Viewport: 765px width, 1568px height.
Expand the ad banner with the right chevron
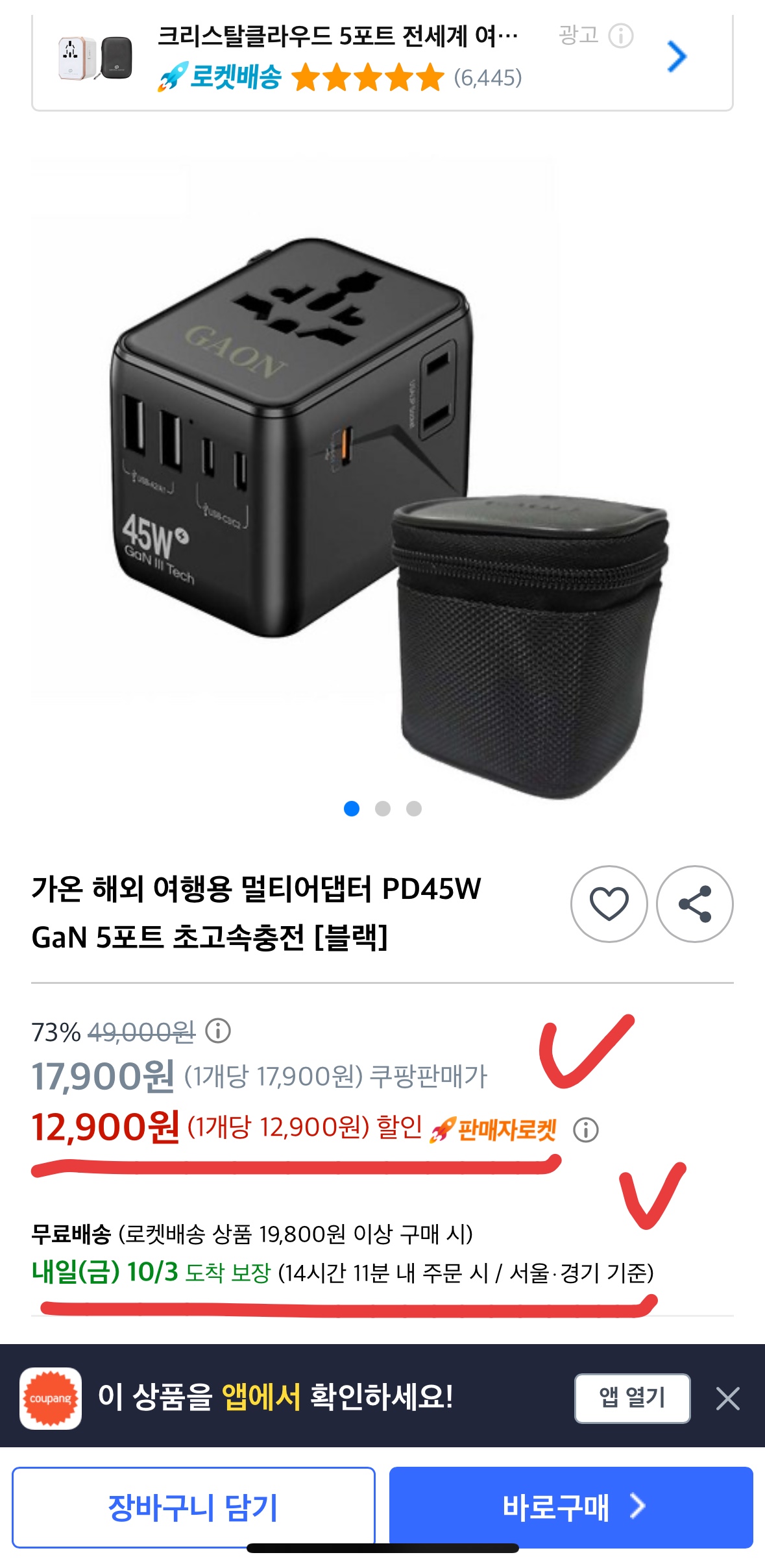[677, 57]
